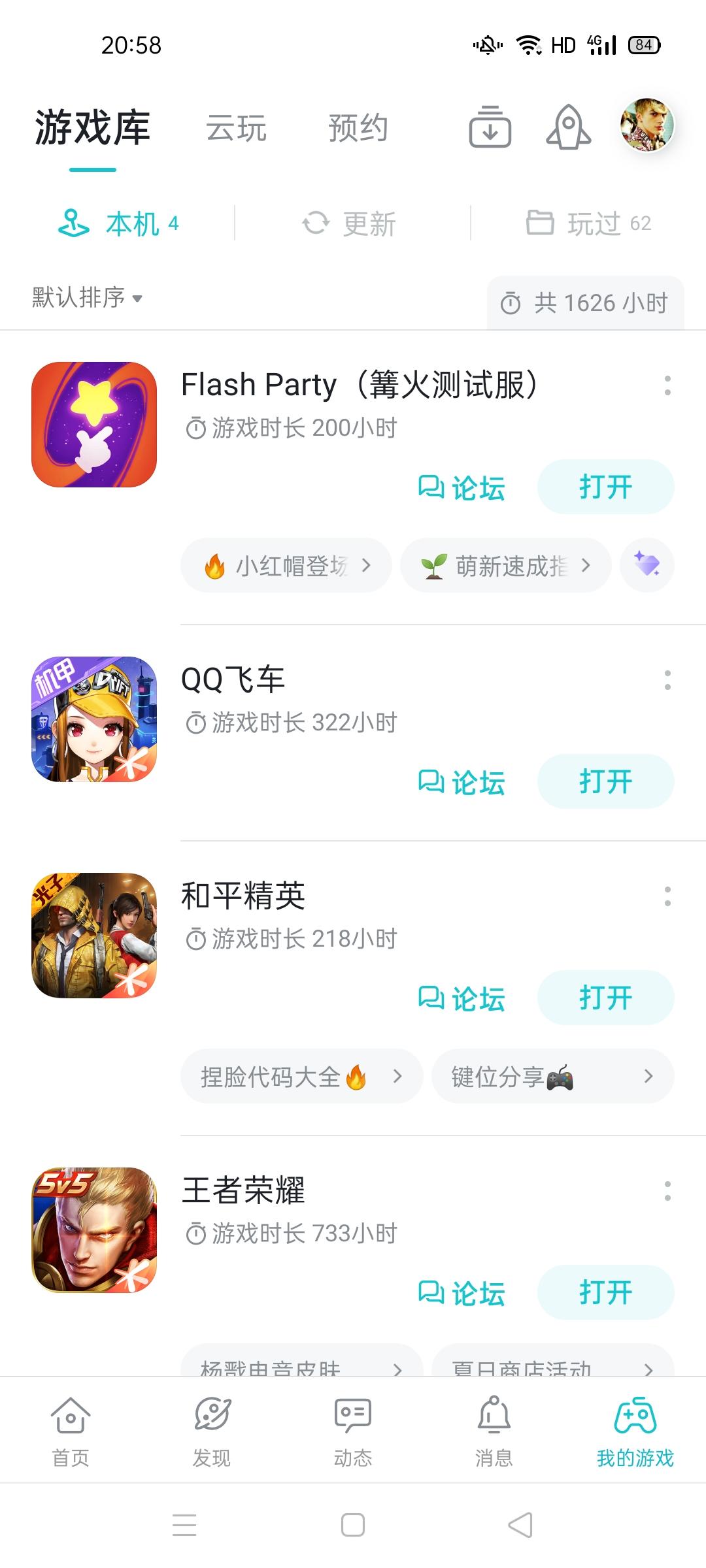The image size is (706, 1568).
Task: Launch 王者荣耀 with 打开 button
Action: [605, 1292]
